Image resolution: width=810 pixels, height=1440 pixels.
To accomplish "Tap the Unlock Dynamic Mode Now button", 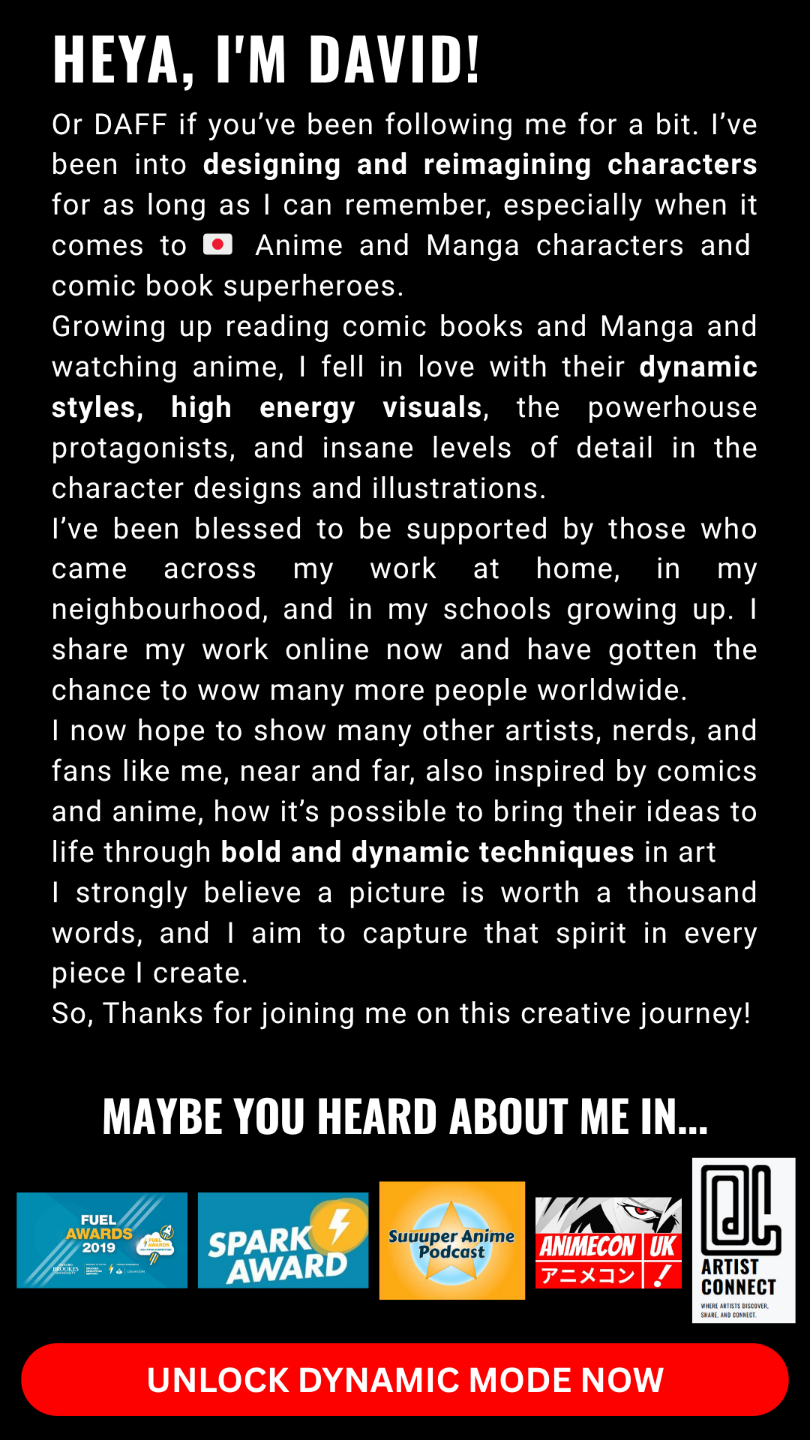I will (405, 1380).
